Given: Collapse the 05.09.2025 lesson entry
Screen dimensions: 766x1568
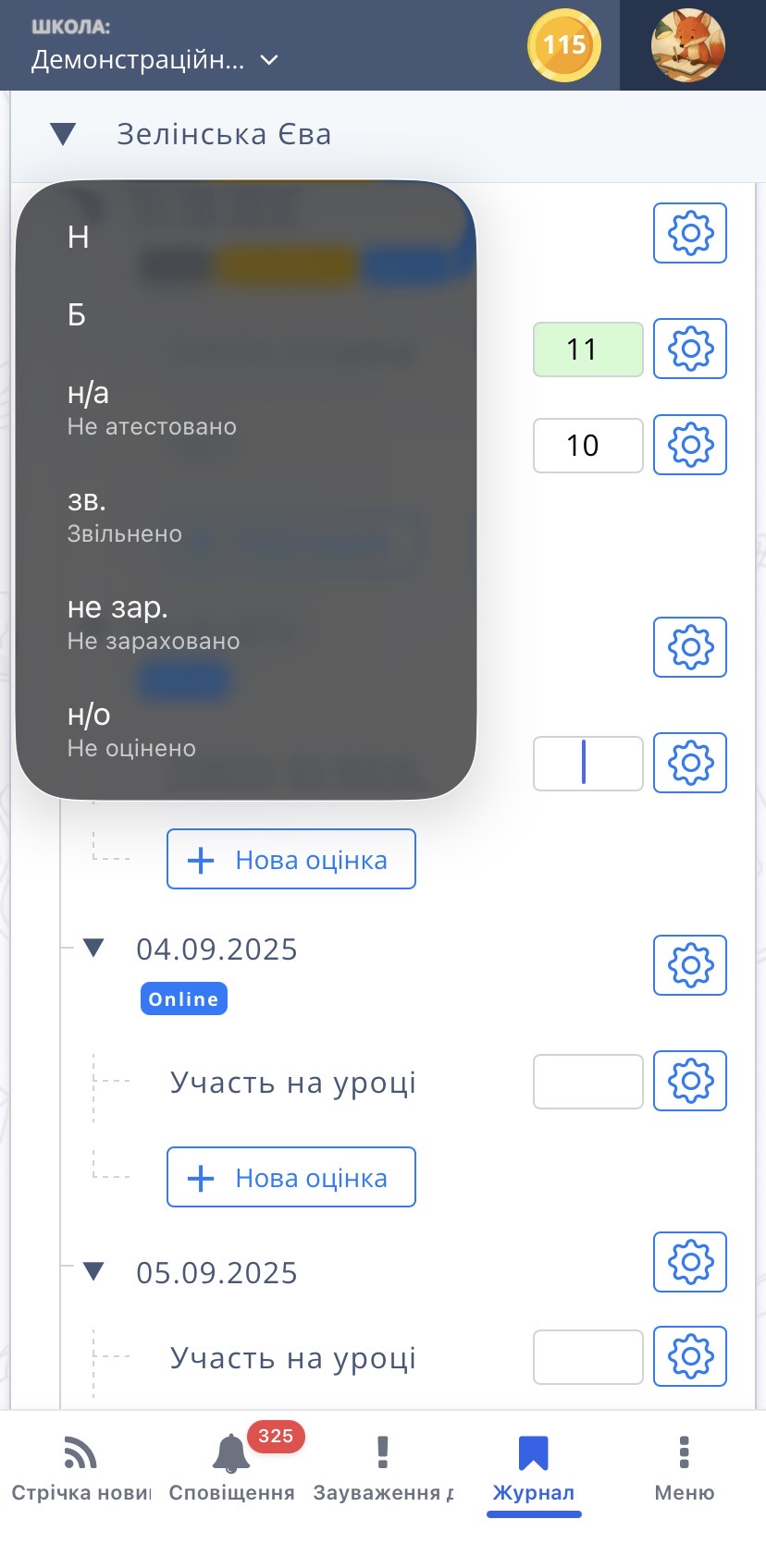Looking at the screenshot, I should (x=93, y=1272).
